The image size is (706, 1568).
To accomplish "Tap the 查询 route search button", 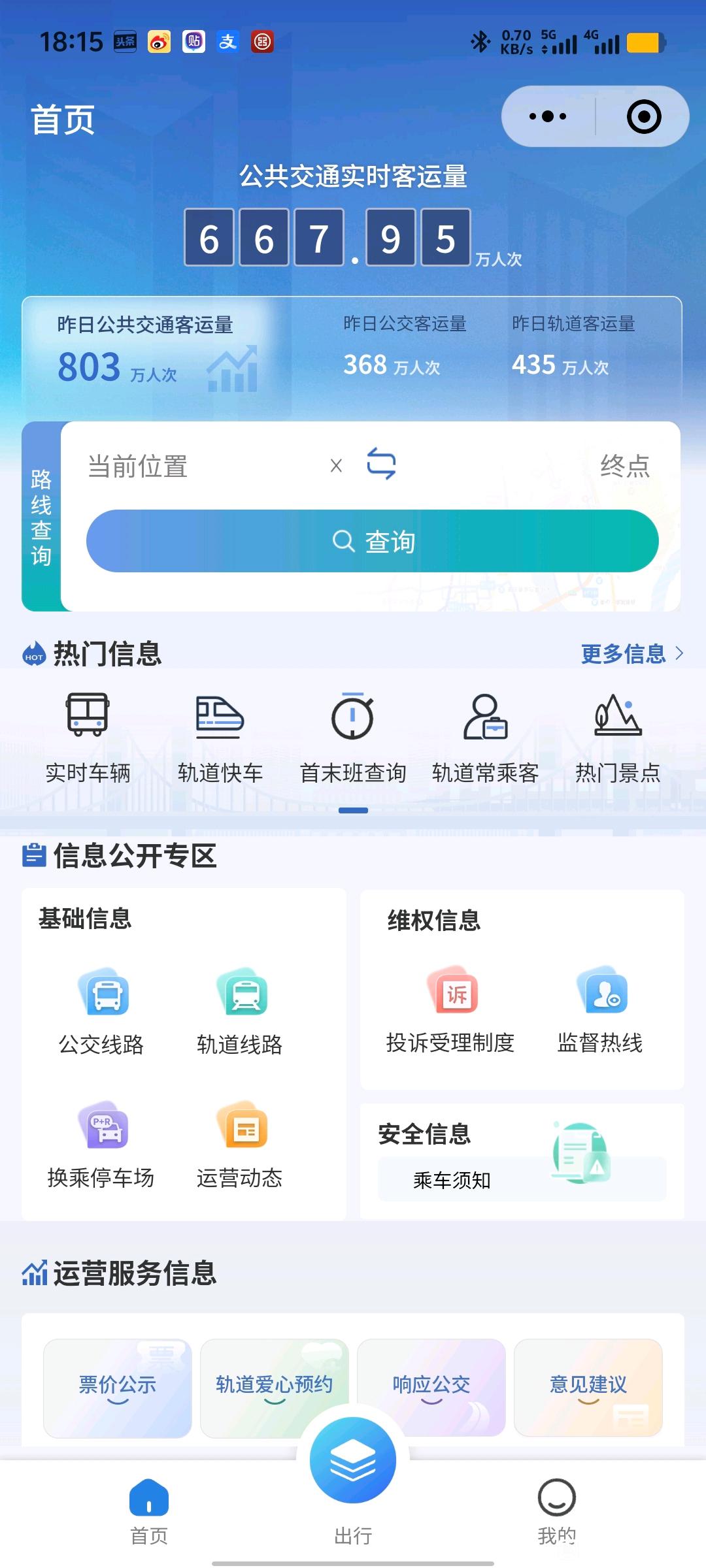I will tap(373, 541).
